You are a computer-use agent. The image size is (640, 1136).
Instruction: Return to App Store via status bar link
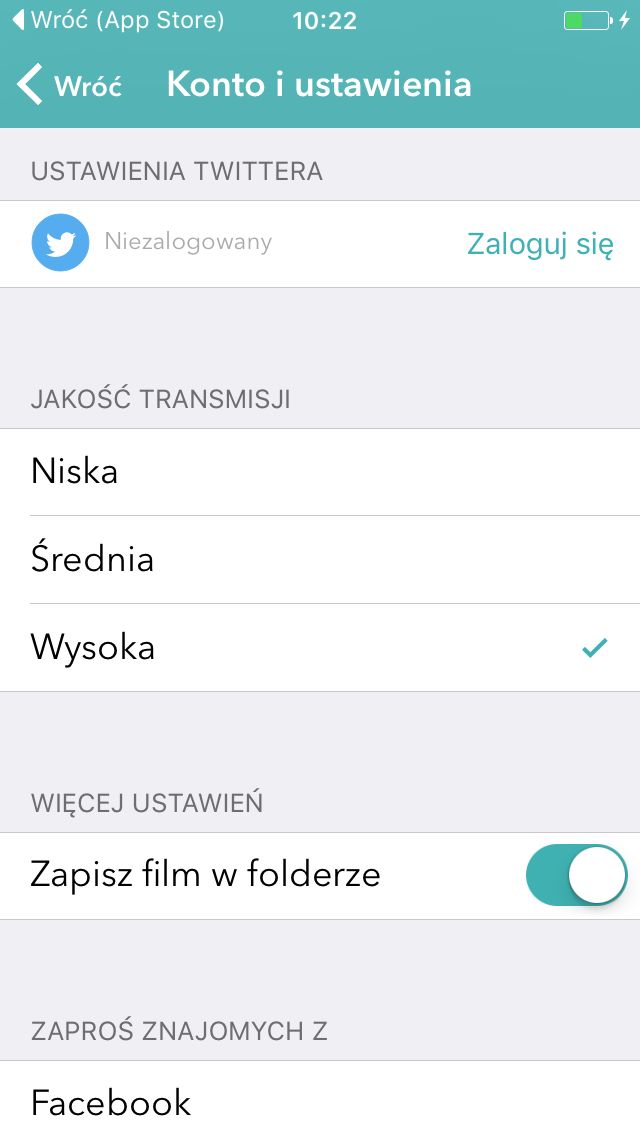coord(118,20)
